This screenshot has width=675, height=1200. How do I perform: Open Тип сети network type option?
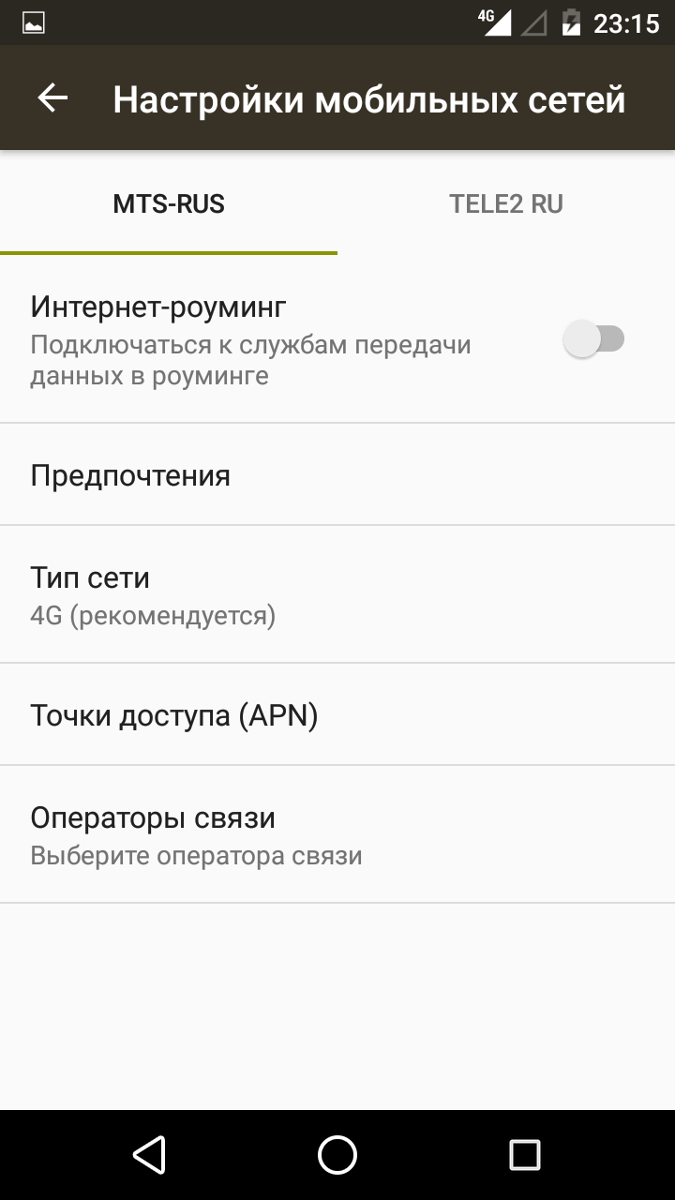(337, 595)
